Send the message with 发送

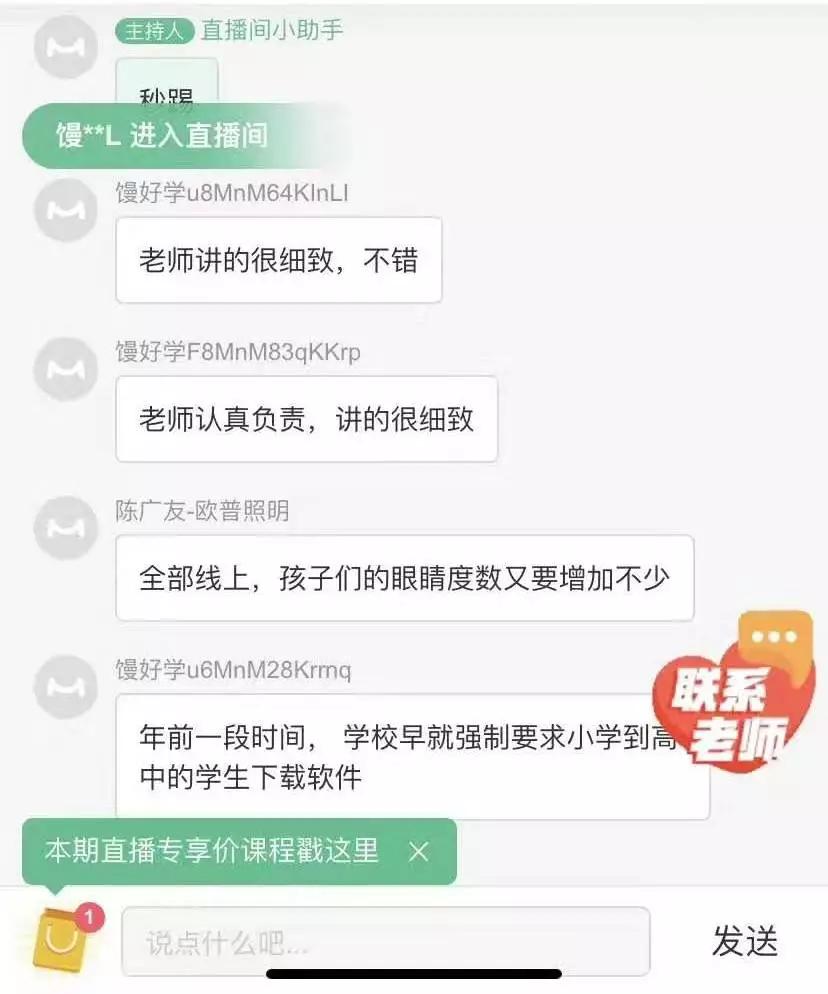coord(745,941)
